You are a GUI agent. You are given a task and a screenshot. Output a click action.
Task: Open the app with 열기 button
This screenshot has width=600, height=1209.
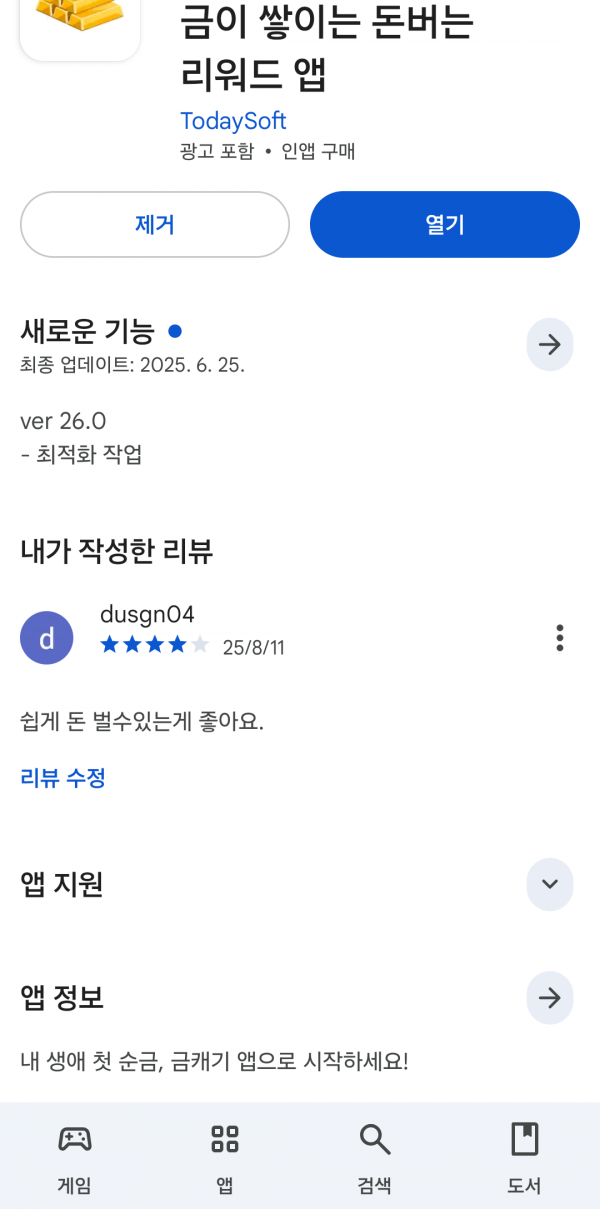click(445, 224)
